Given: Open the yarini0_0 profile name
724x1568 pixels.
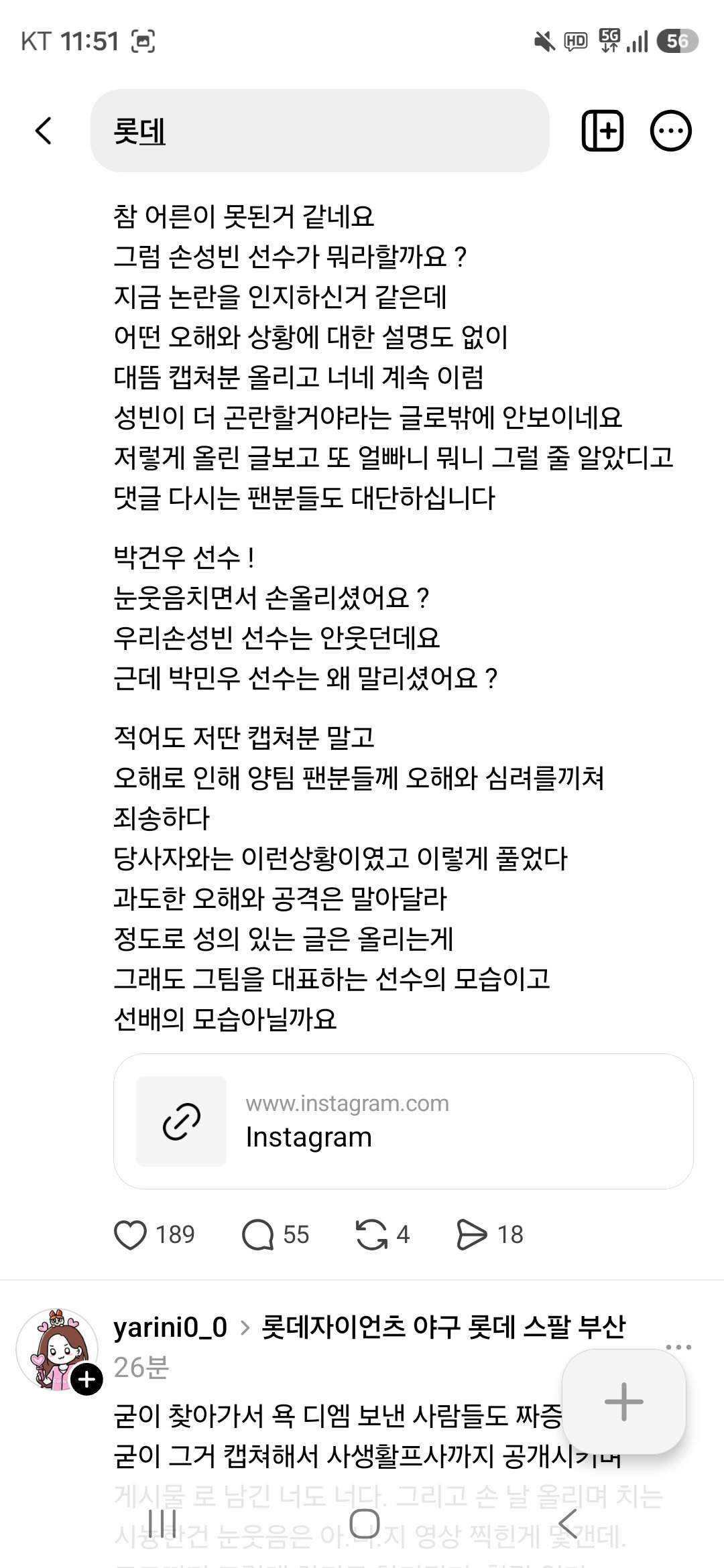Looking at the screenshot, I should point(170,1327).
